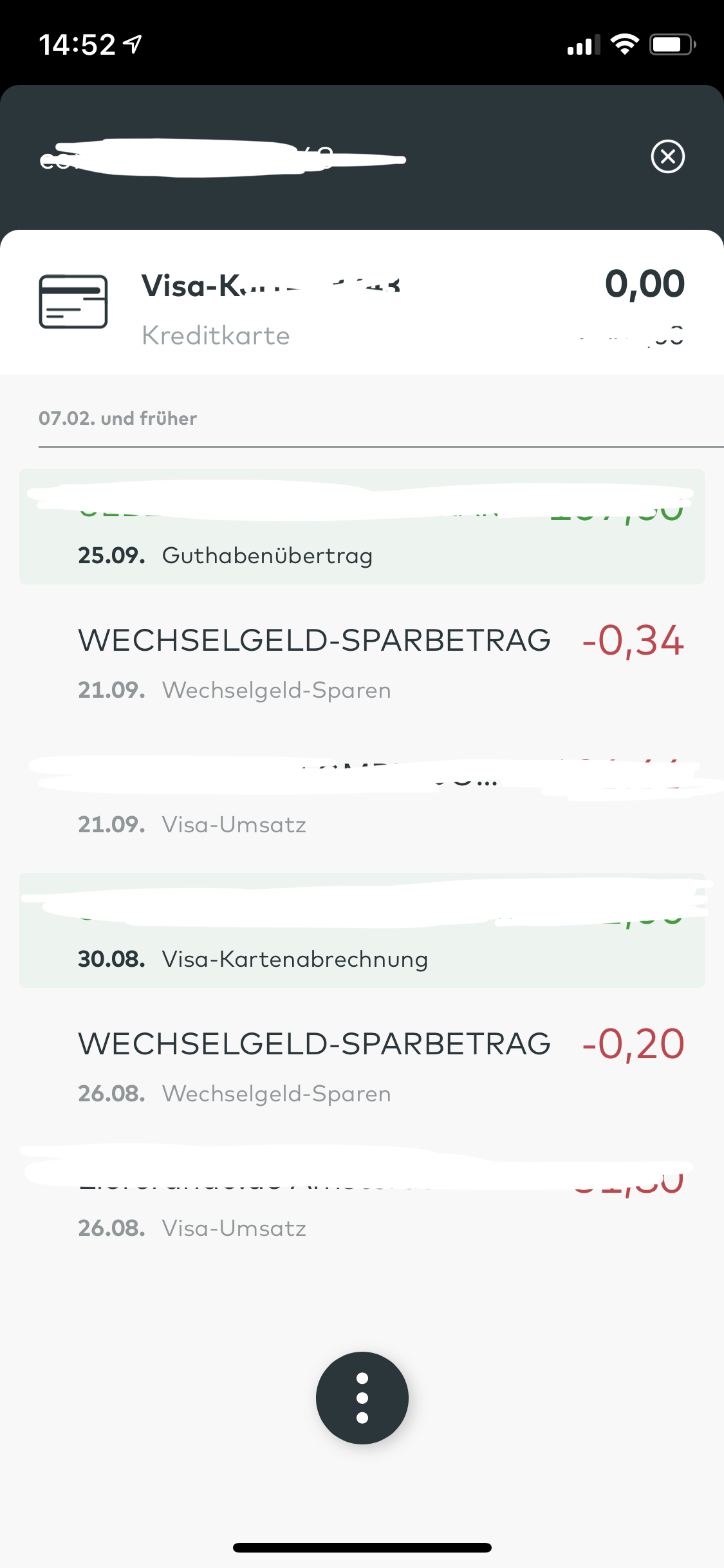Close the account detail view
The image size is (724, 1568).
[x=667, y=156]
